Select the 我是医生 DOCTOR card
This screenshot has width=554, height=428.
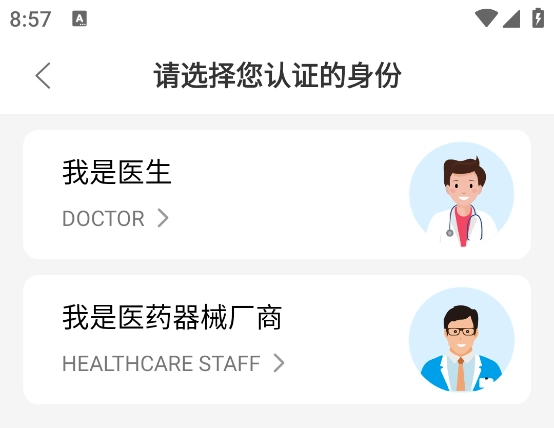(277, 194)
